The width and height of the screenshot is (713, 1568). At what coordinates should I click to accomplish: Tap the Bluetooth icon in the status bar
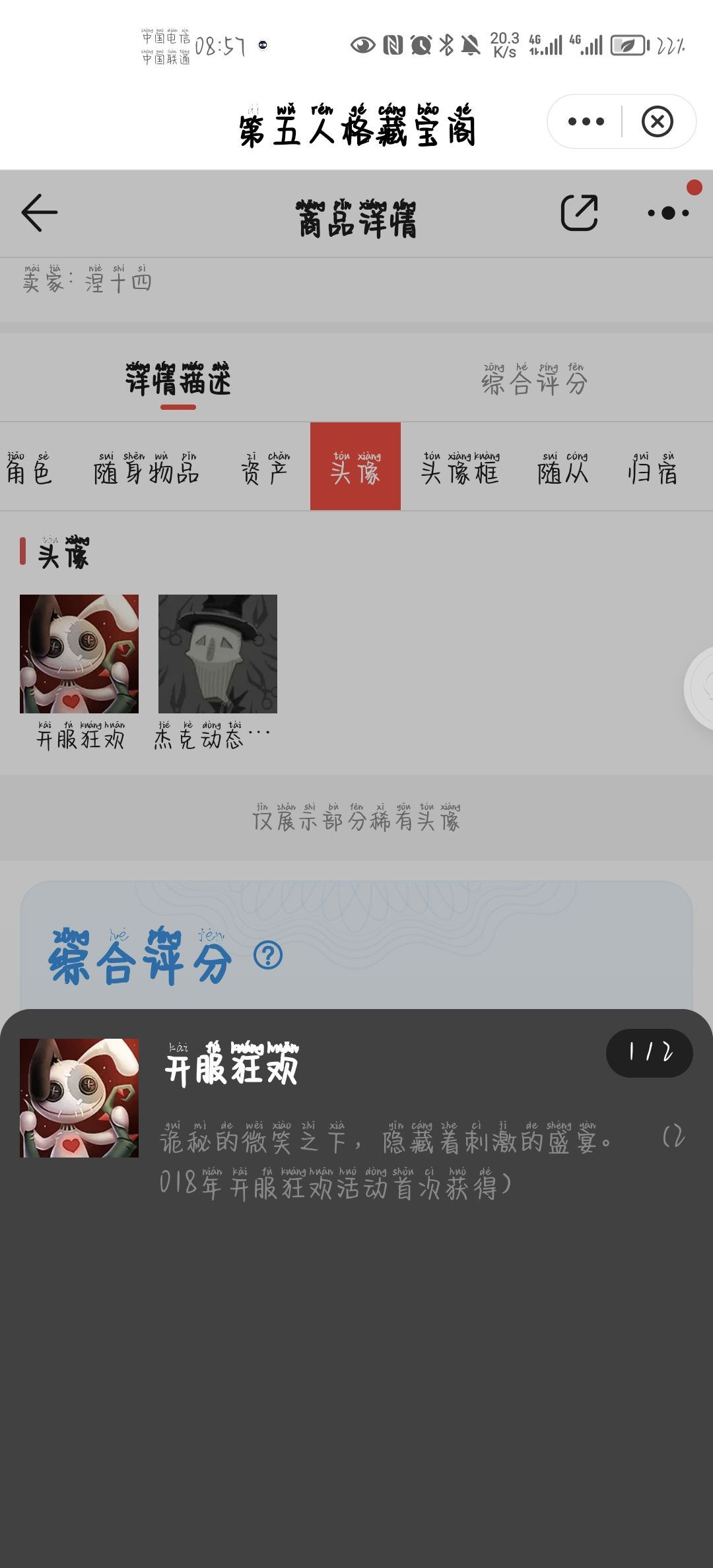[448, 45]
